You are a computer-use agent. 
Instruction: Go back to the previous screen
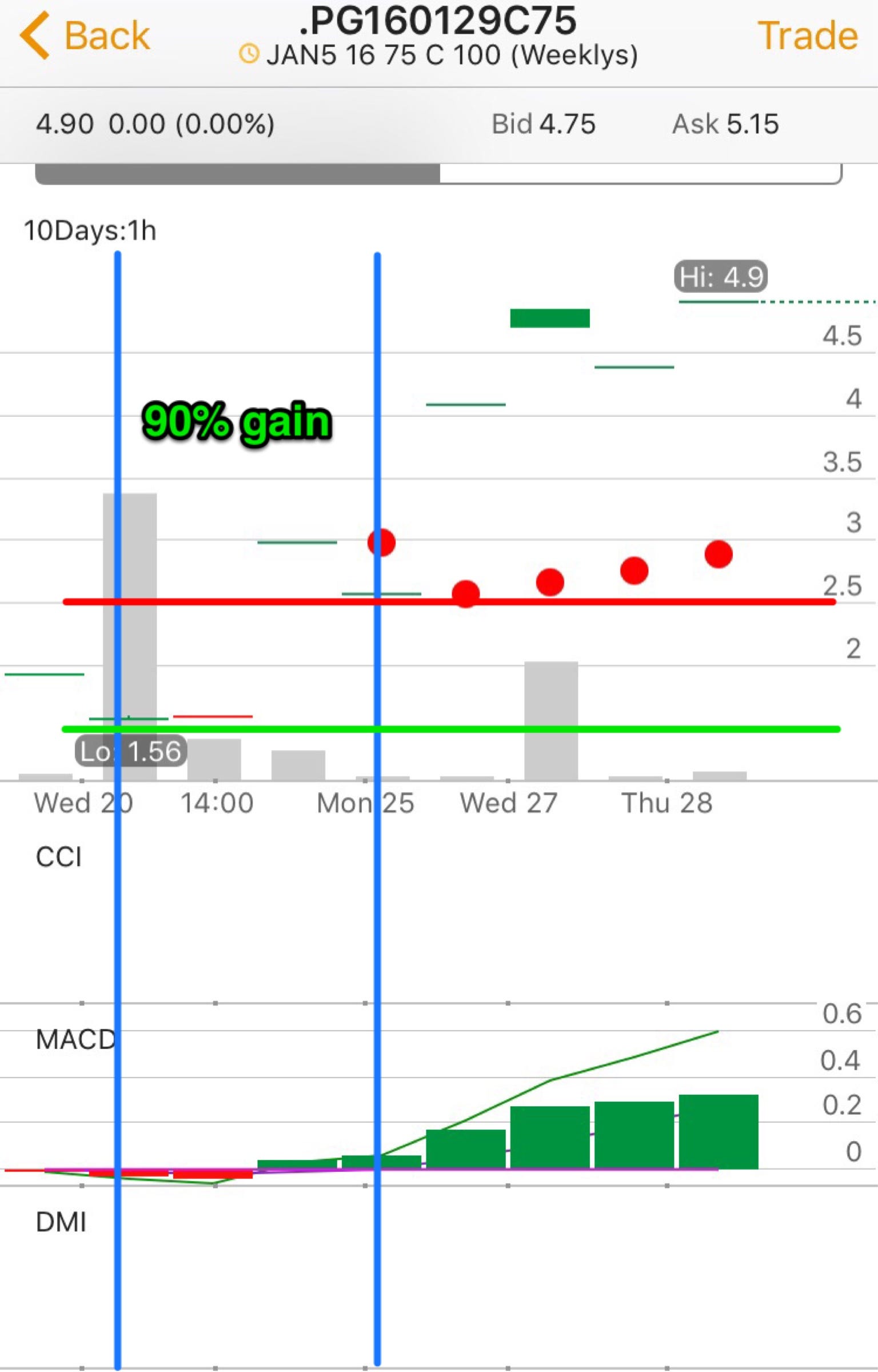pos(86,35)
